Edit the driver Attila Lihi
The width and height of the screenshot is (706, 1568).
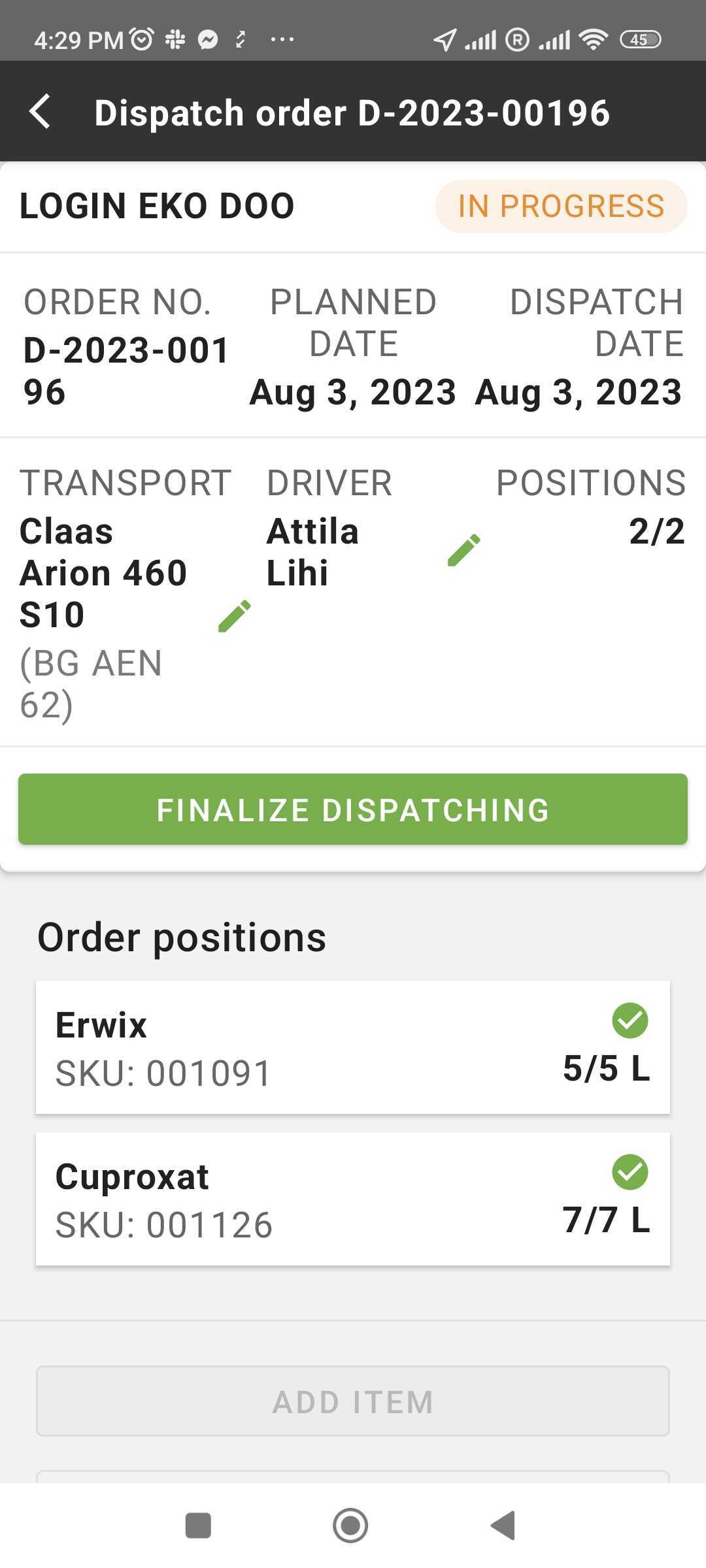464,549
